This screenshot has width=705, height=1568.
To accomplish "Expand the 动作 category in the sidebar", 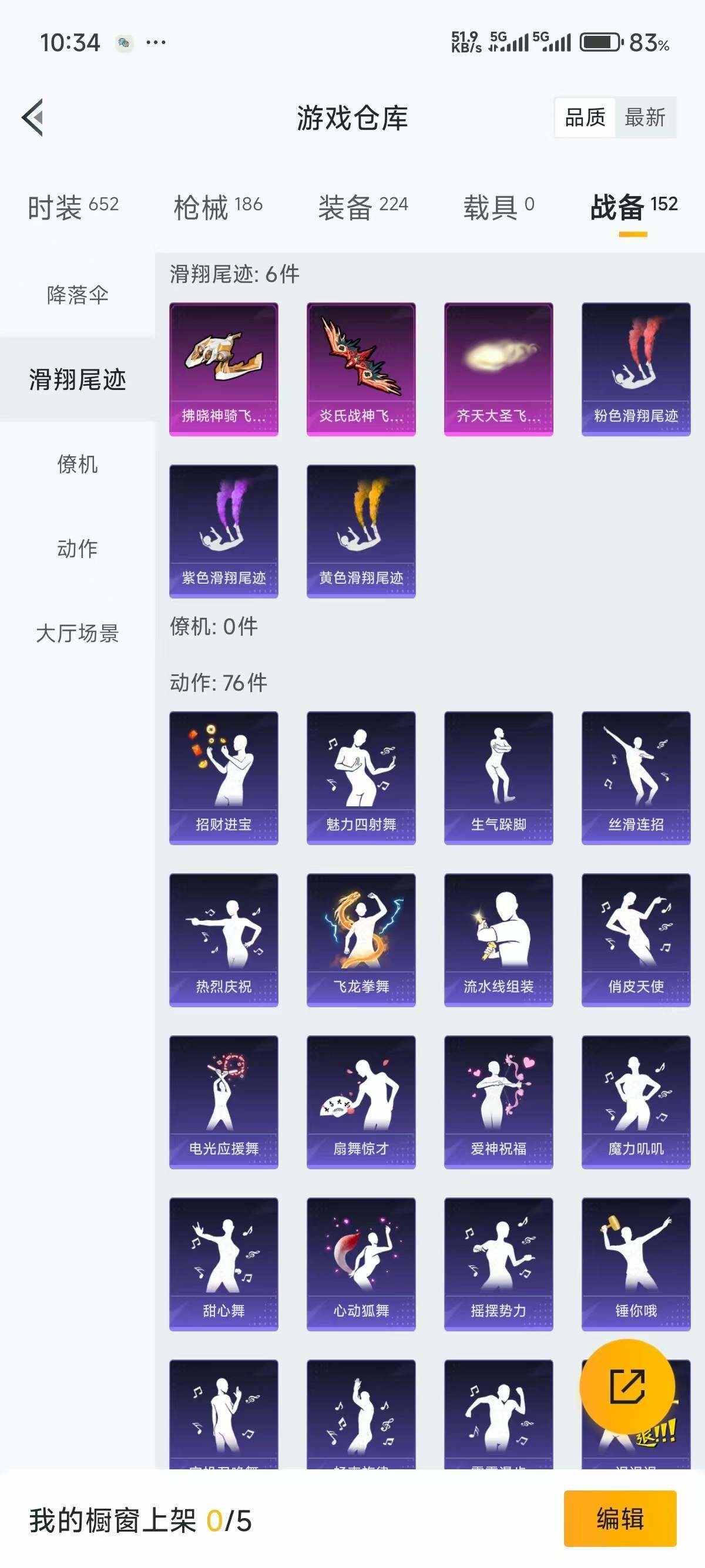I will pyautogui.click(x=76, y=549).
